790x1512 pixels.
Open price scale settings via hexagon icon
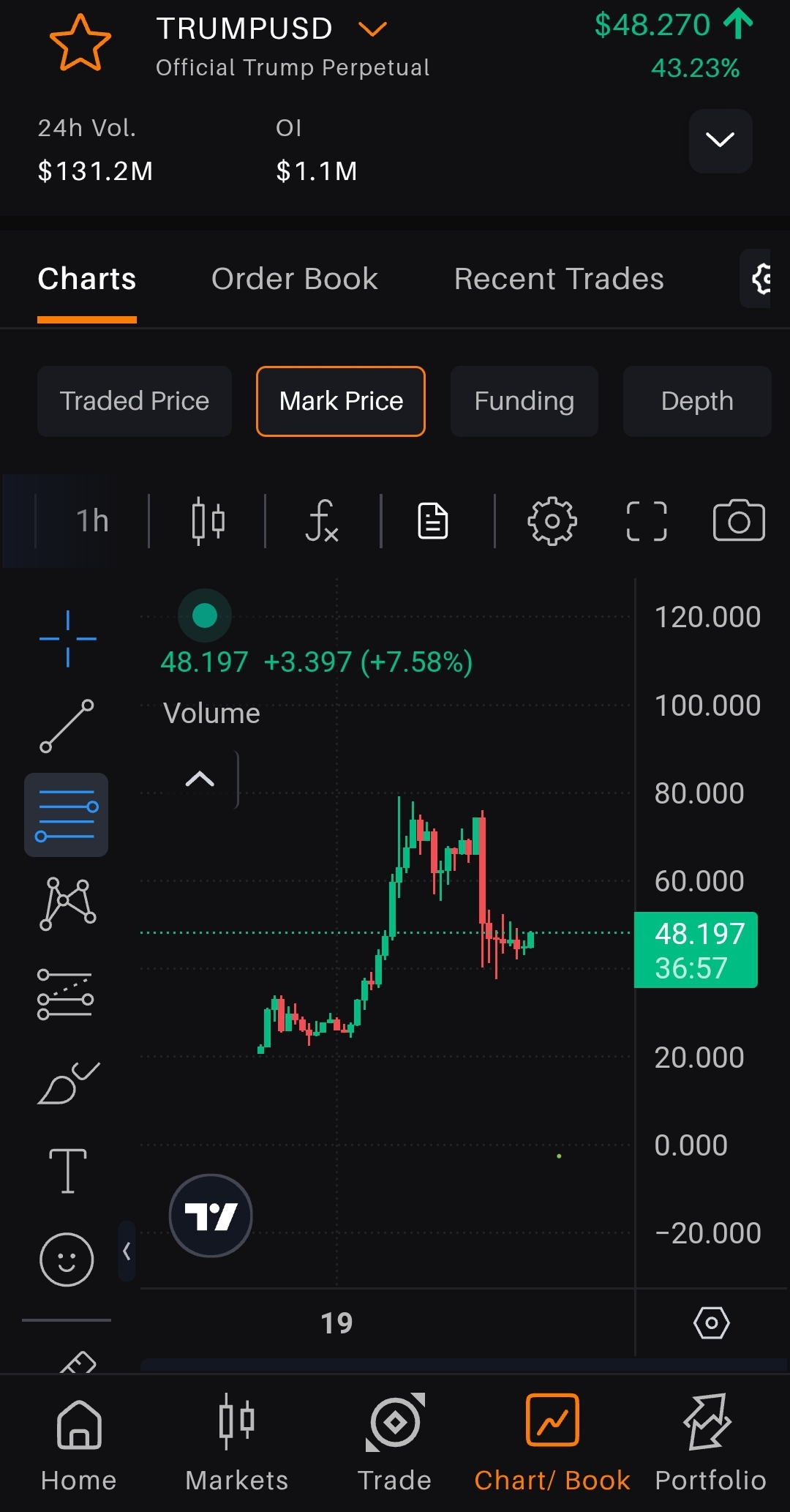tap(712, 1322)
